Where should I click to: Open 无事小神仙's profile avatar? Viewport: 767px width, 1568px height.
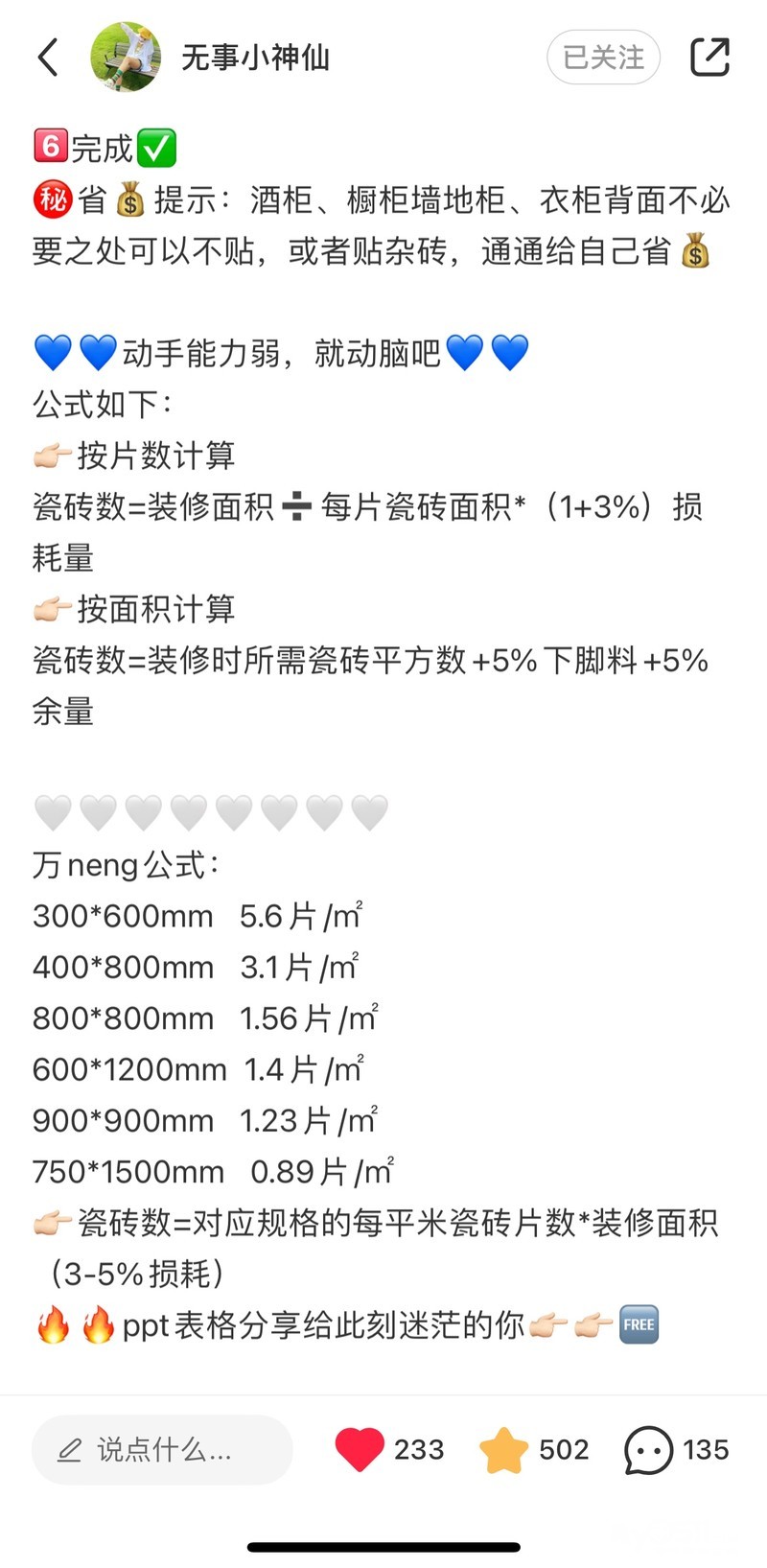126,58
